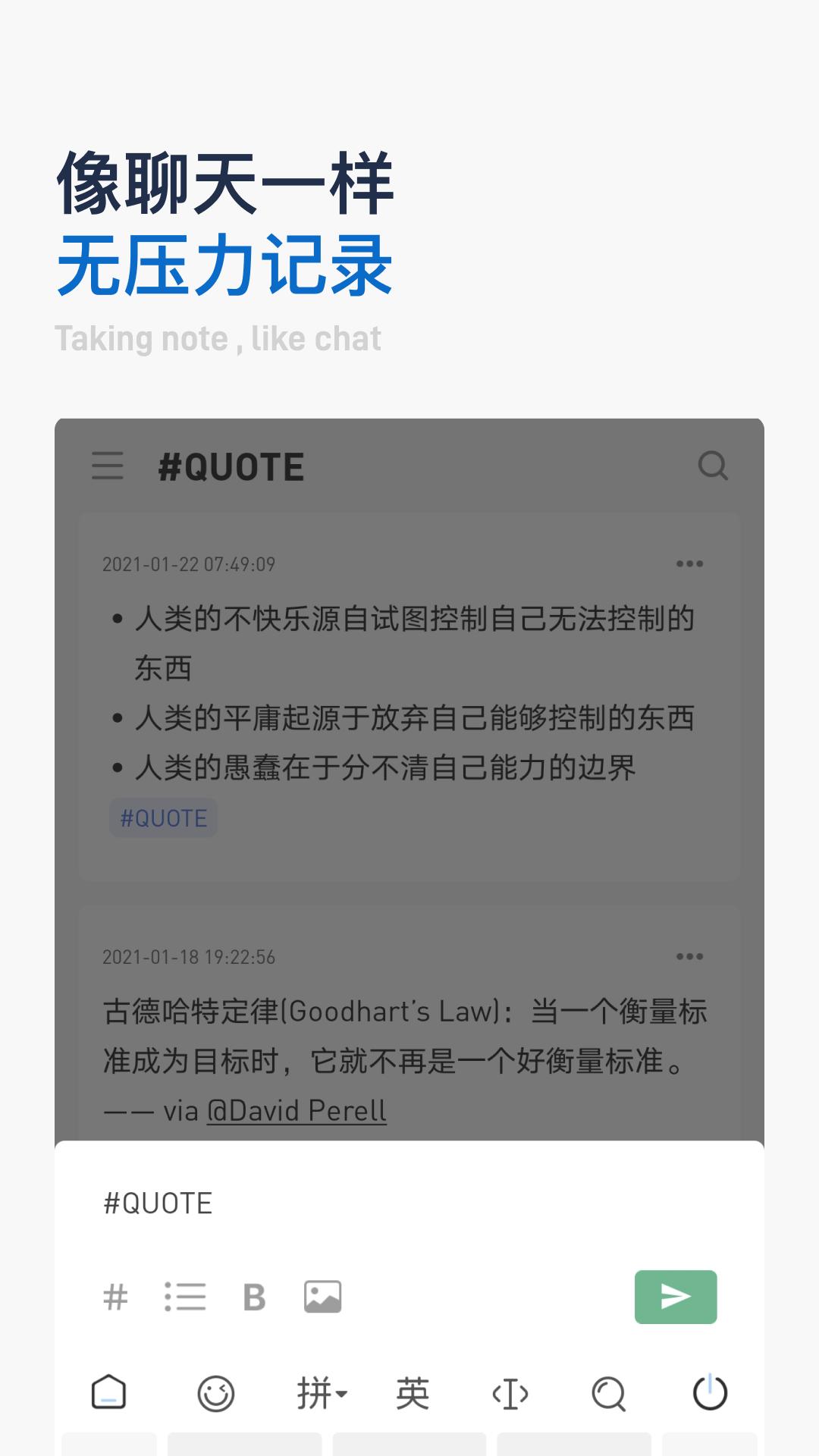Dismiss the keyboard with the power key
The height and width of the screenshot is (1456, 819).
[710, 1393]
